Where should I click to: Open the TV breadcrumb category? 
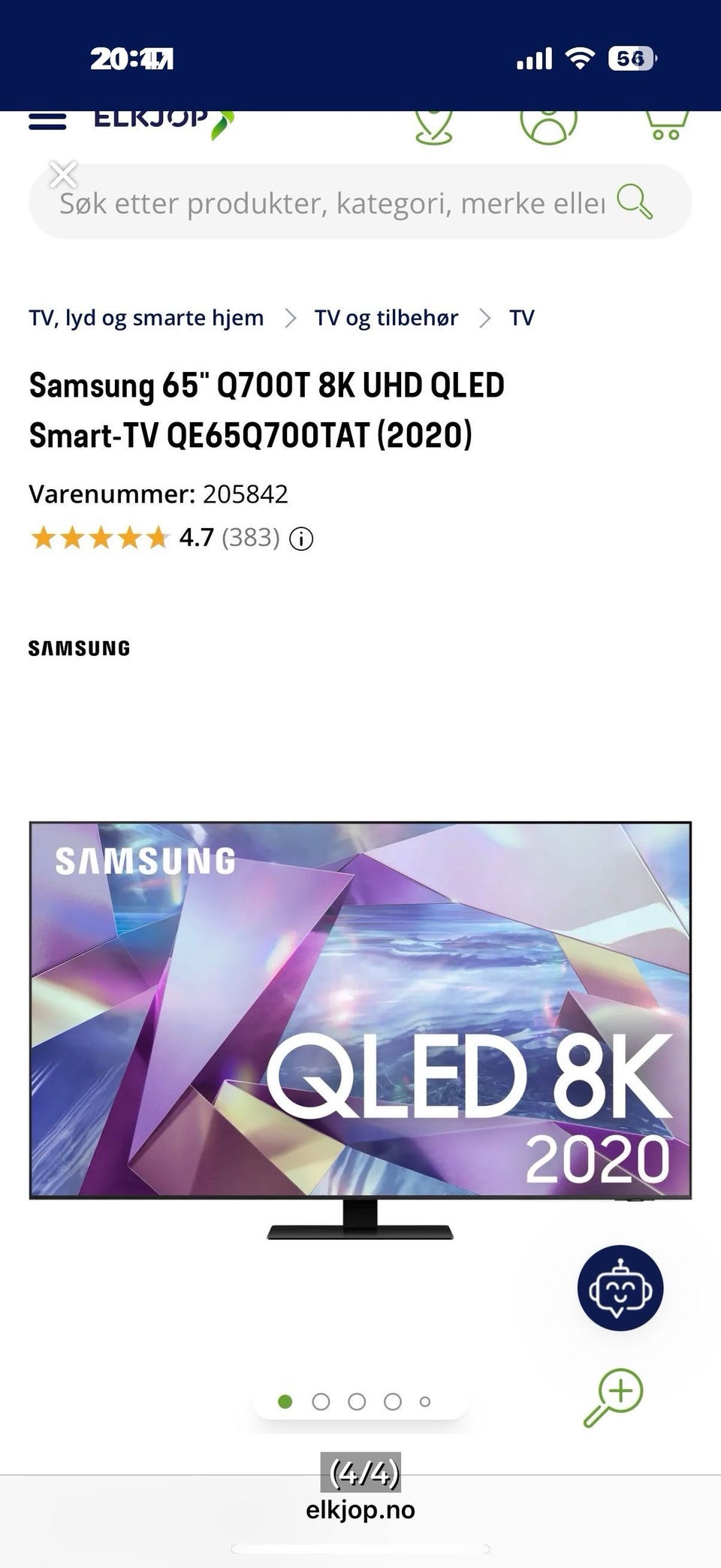pyautogui.click(x=522, y=318)
